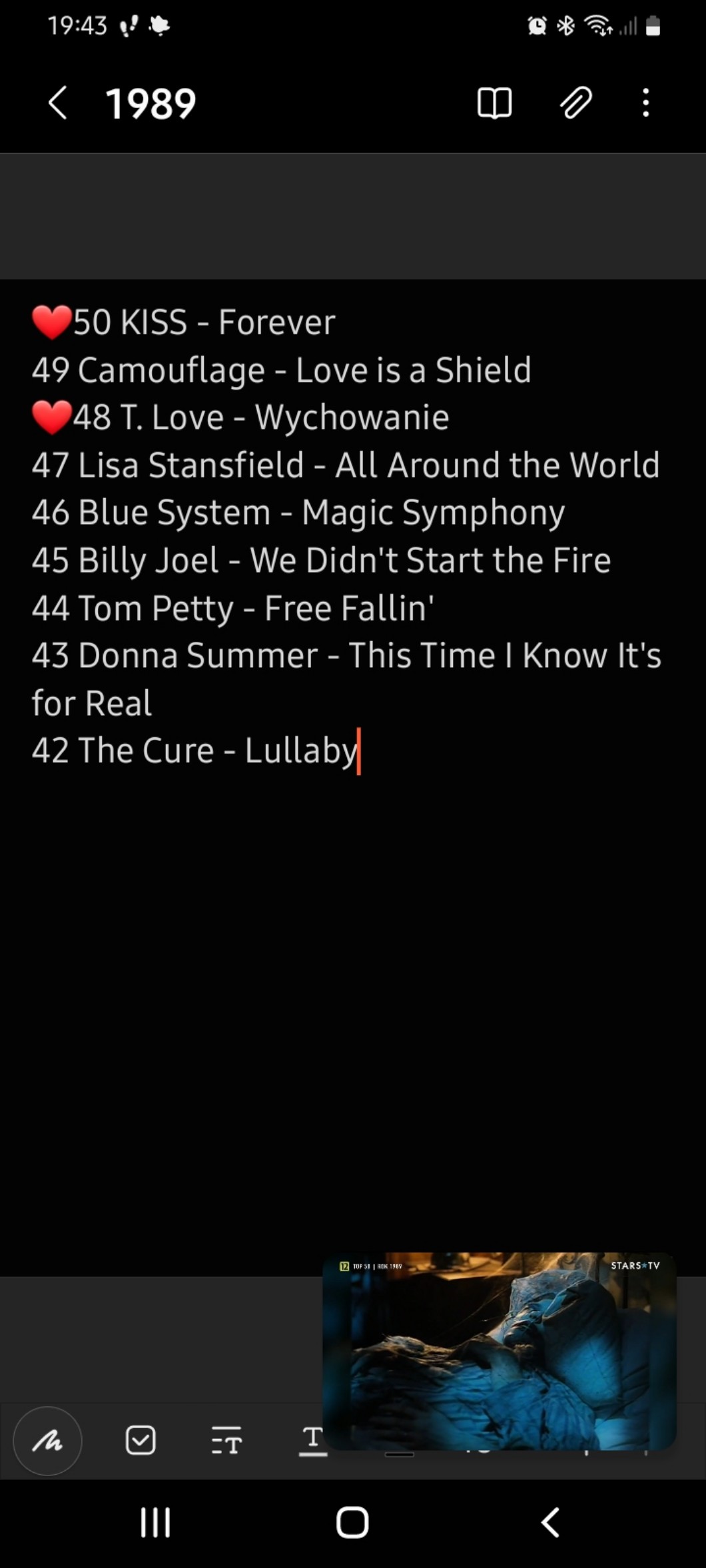The image size is (706, 1568).
Task: Place cursor after The Cure - Lullaby
Action: pos(359,751)
